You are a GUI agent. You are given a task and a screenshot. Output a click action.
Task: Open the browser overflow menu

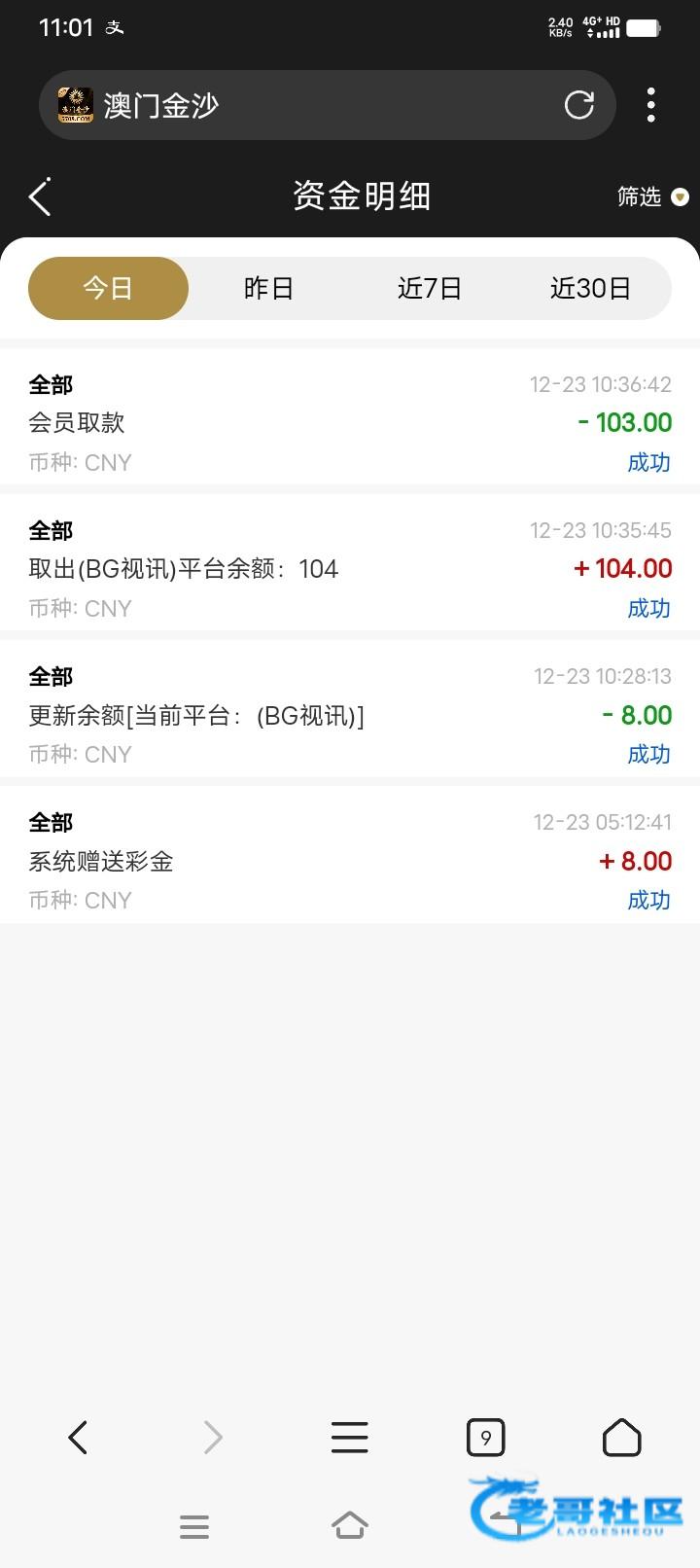650,105
